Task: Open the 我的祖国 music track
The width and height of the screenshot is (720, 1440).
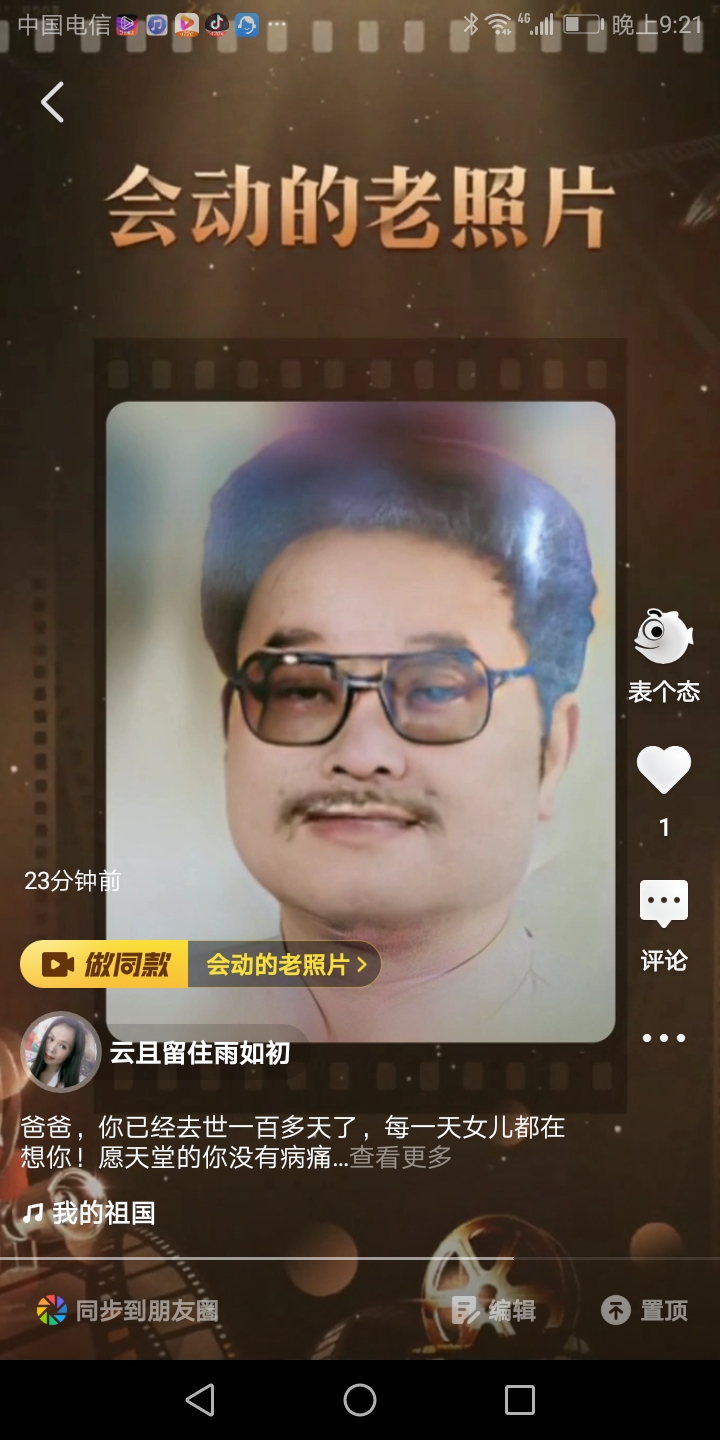Action: (x=90, y=1213)
